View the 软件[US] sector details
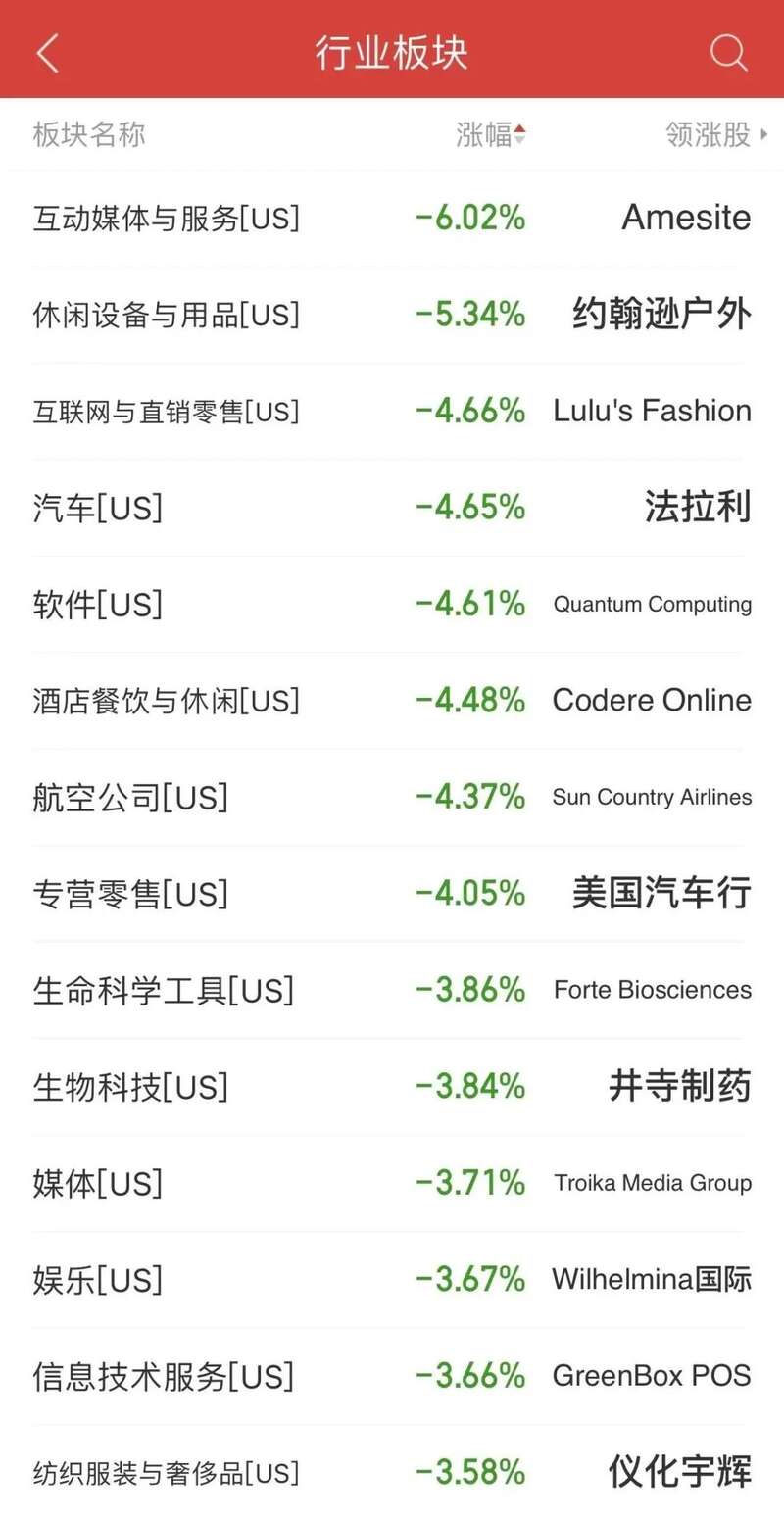The width and height of the screenshot is (784, 1519). 392,604
